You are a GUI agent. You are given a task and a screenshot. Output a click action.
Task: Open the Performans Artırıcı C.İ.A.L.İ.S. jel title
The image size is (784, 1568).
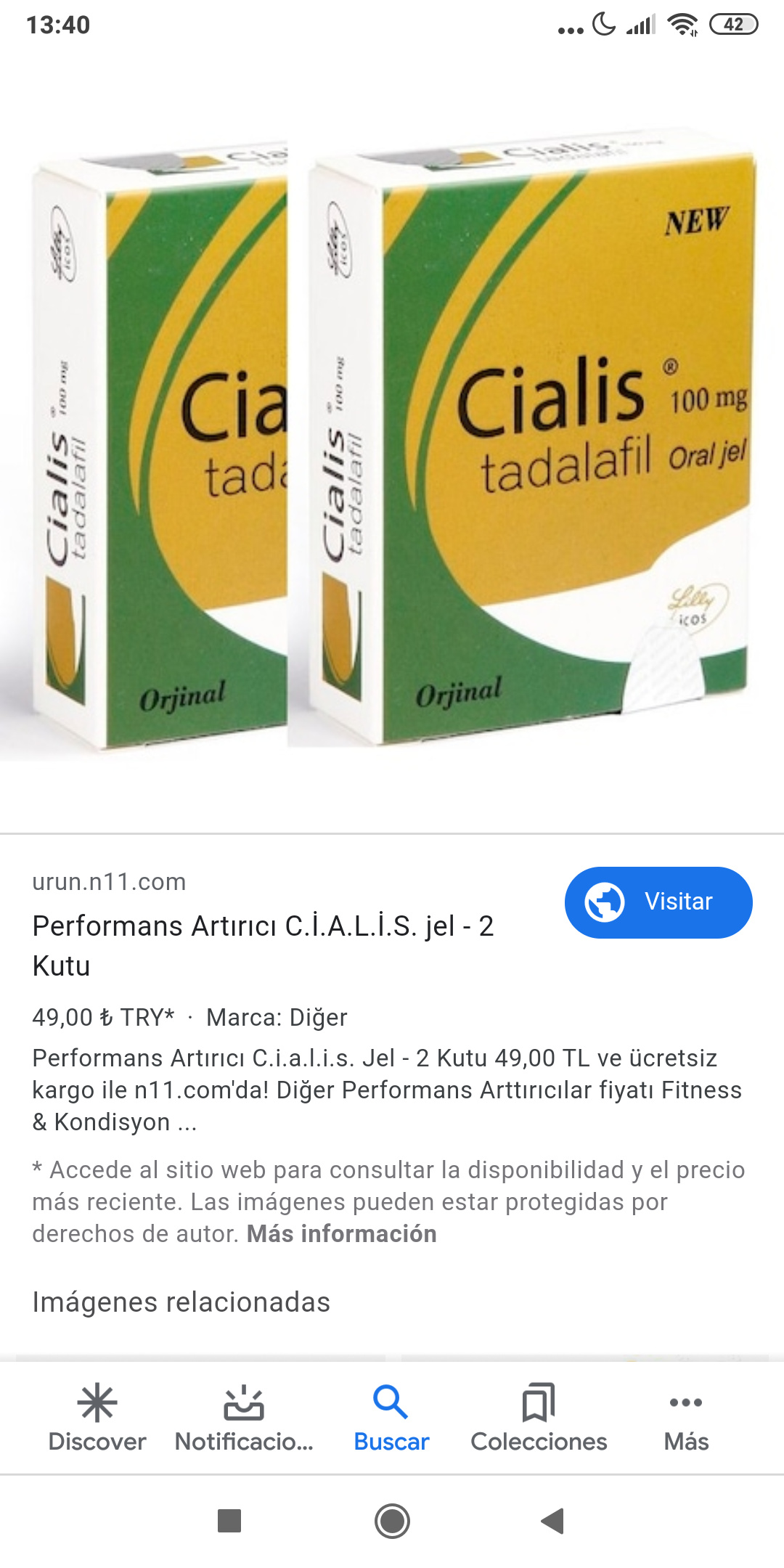point(264,946)
